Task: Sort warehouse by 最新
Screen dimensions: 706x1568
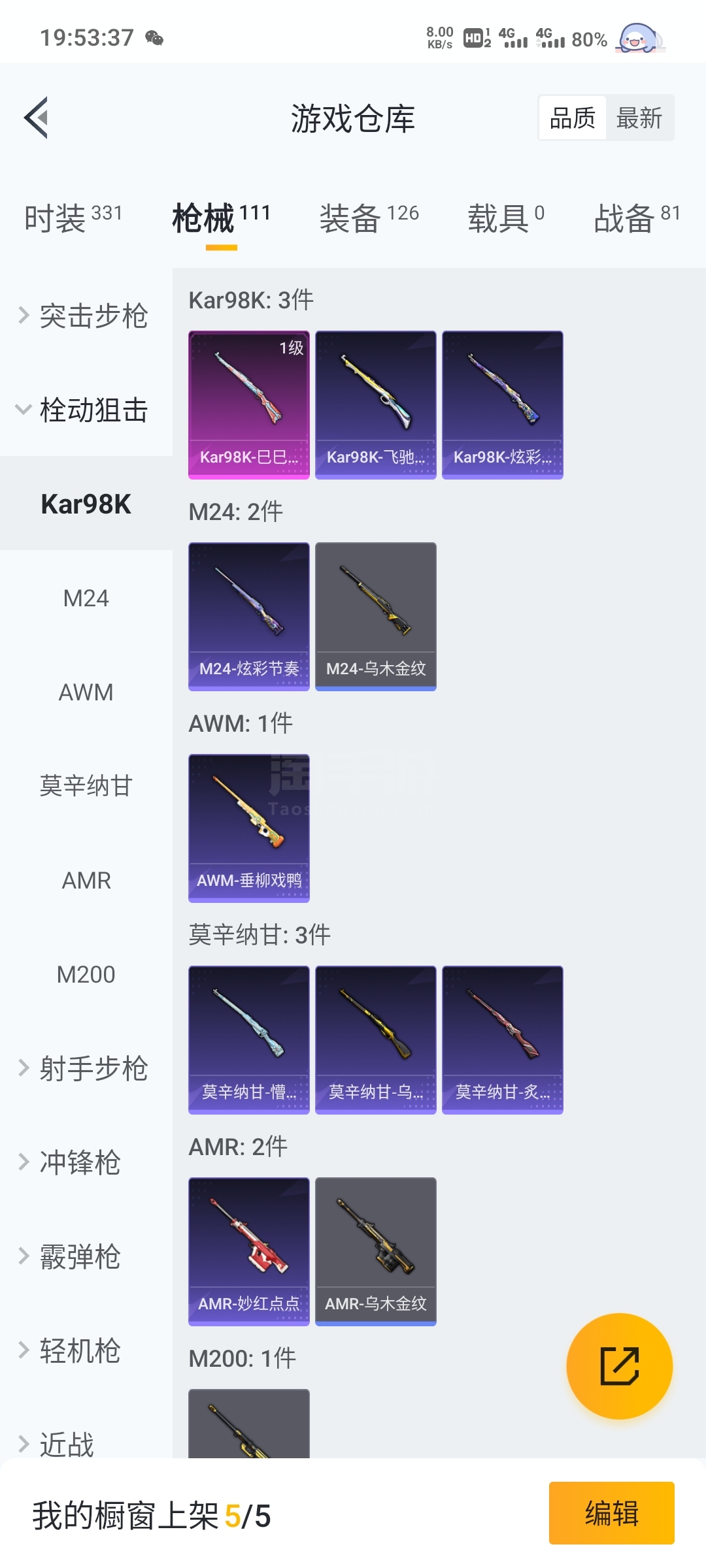Action: (639, 118)
